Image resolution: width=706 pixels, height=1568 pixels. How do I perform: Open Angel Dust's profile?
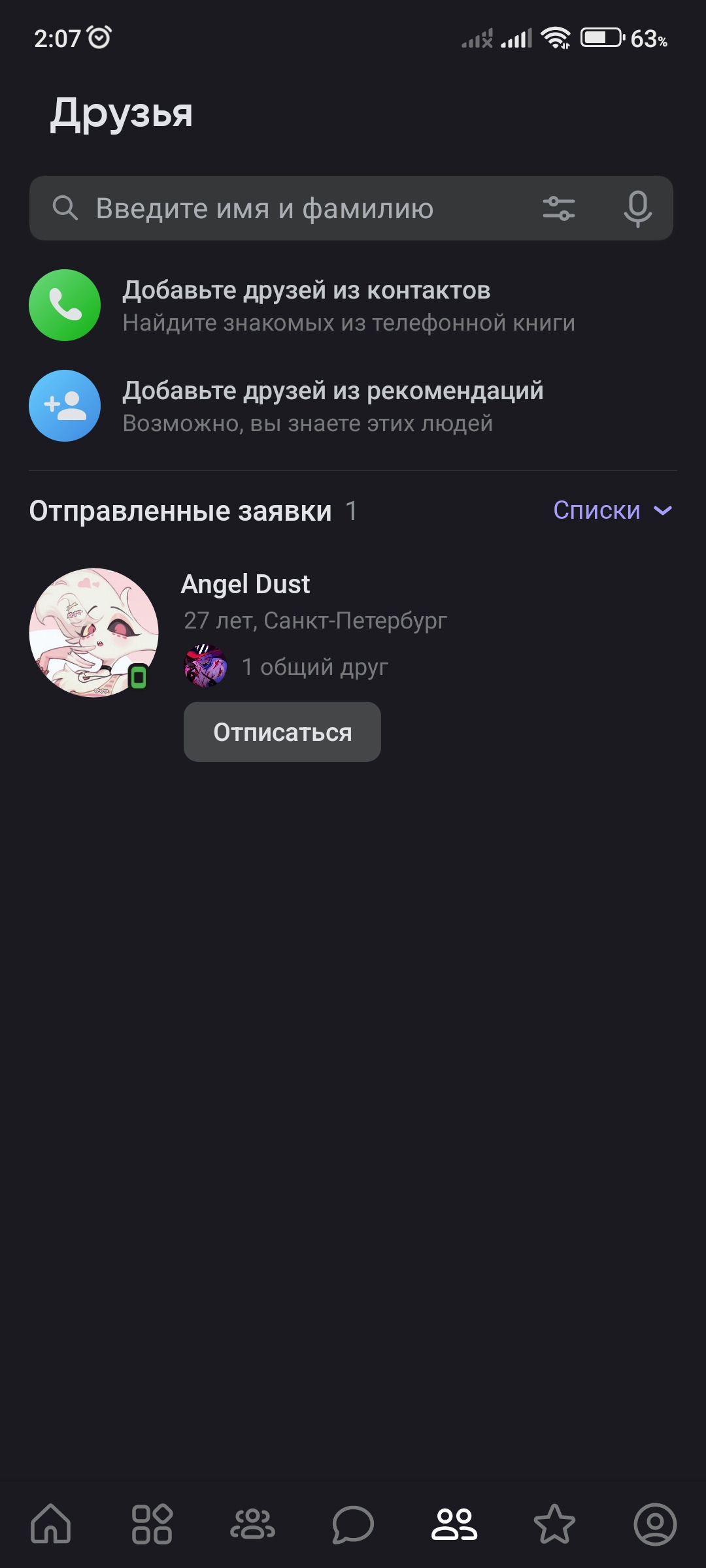pyautogui.click(x=245, y=584)
